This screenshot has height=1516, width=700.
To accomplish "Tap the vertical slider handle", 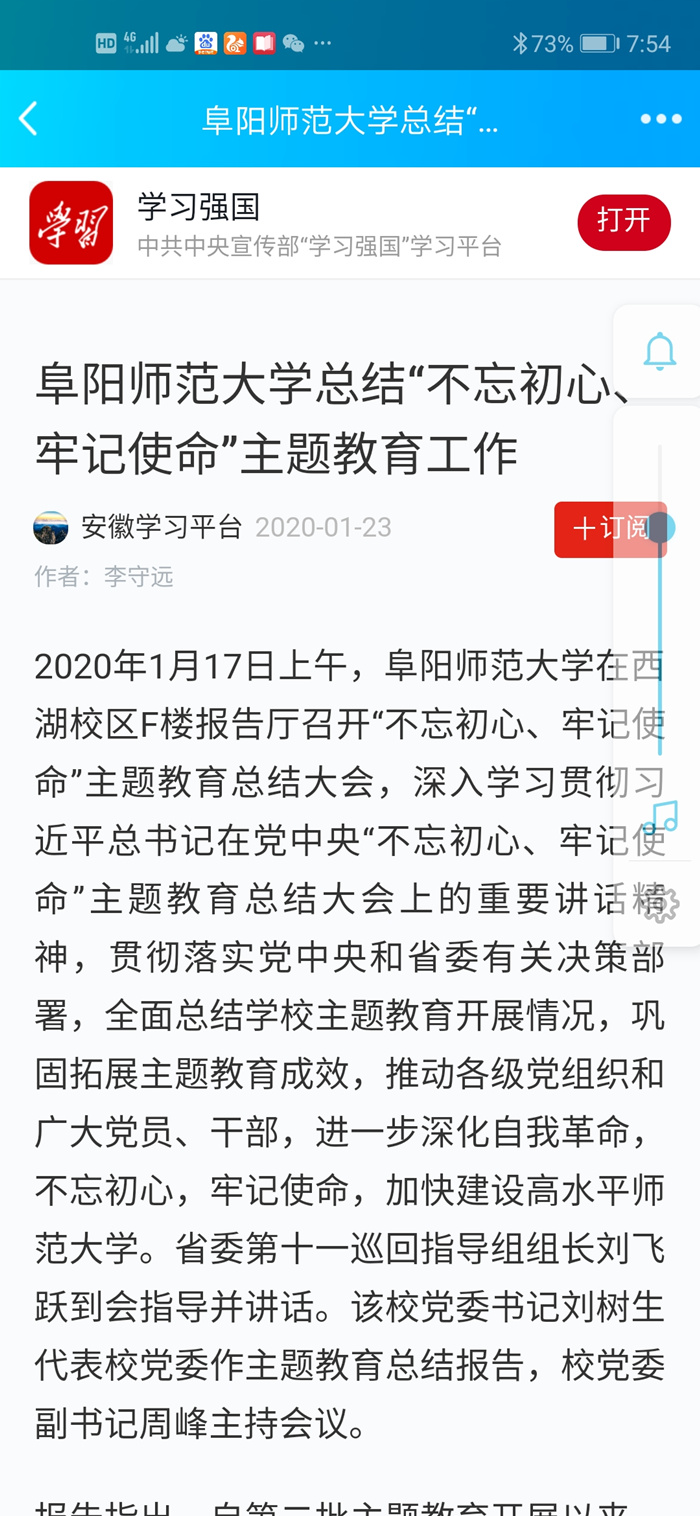I will point(660,527).
